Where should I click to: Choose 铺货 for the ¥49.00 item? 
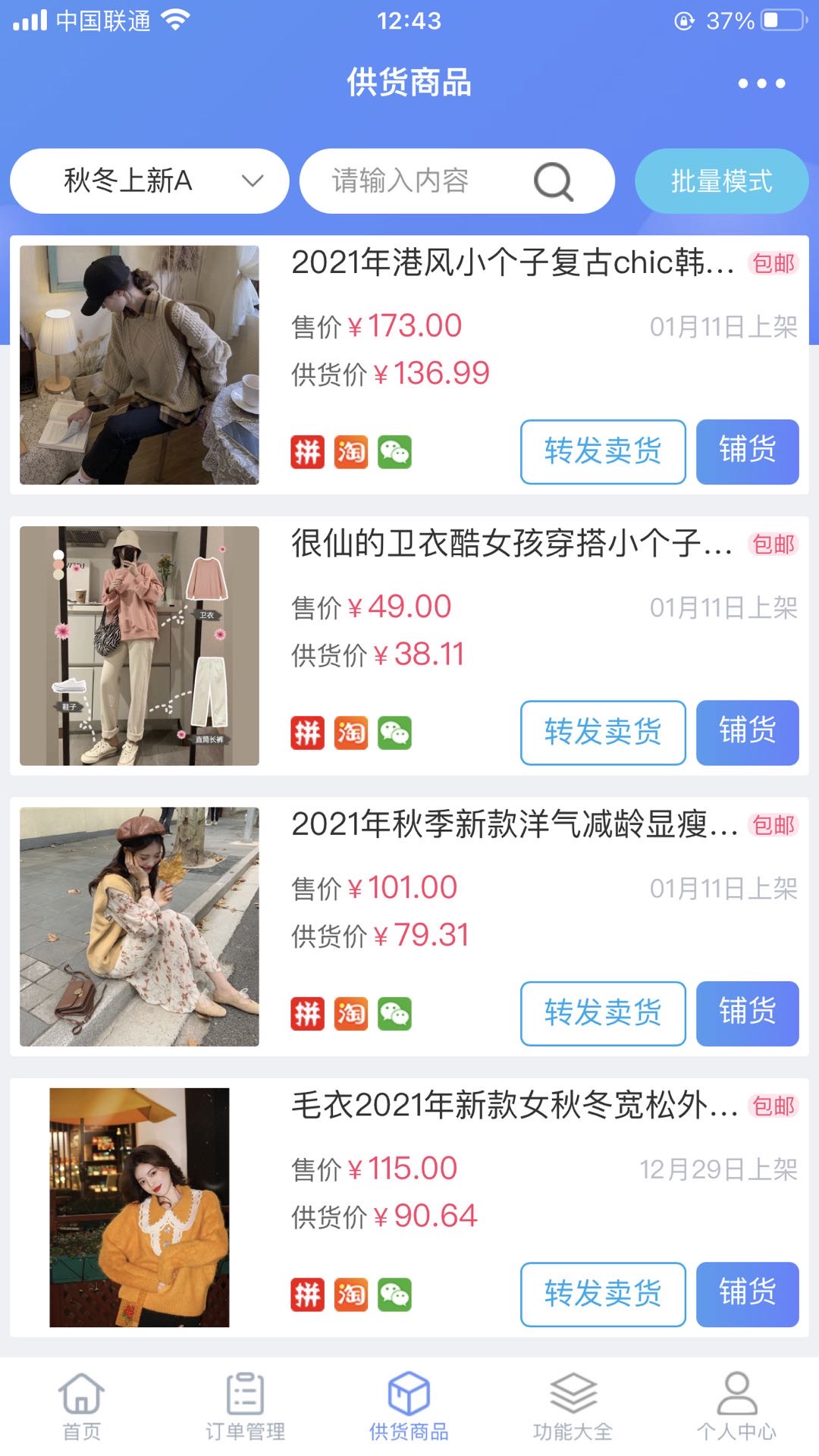[x=747, y=733]
